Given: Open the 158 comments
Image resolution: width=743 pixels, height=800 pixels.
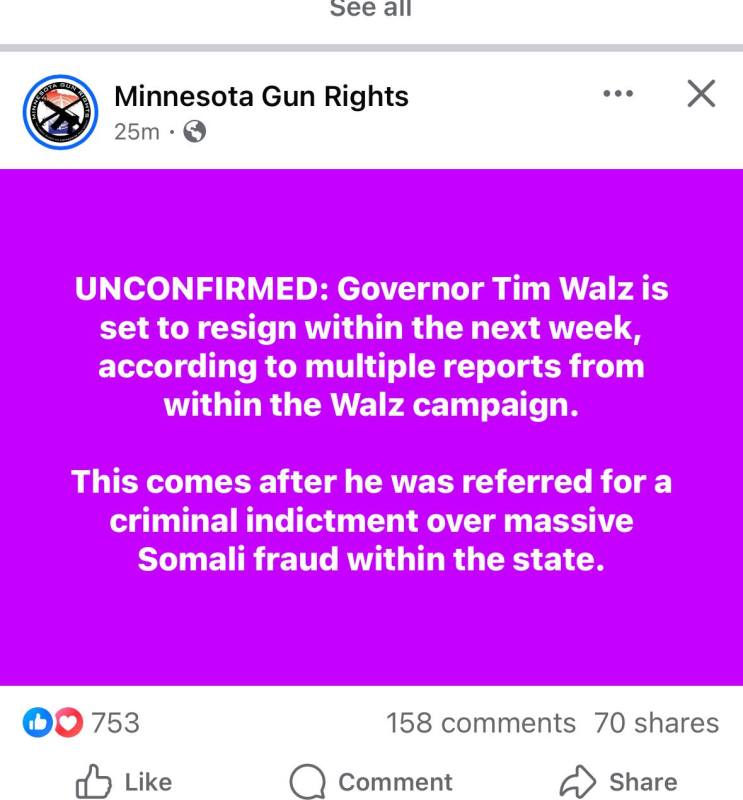Looking at the screenshot, I should tap(481, 722).
